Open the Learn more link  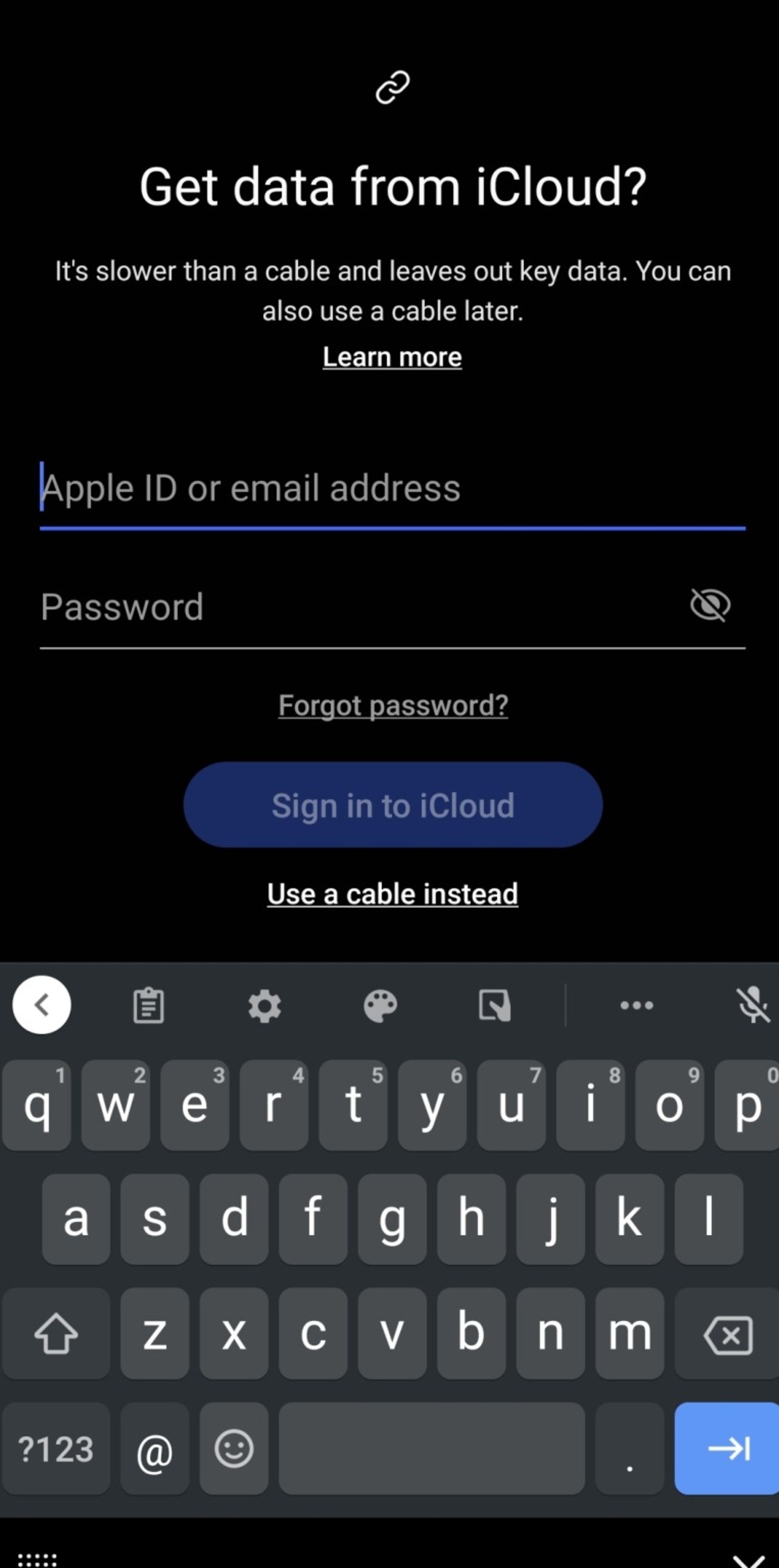coord(392,357)
